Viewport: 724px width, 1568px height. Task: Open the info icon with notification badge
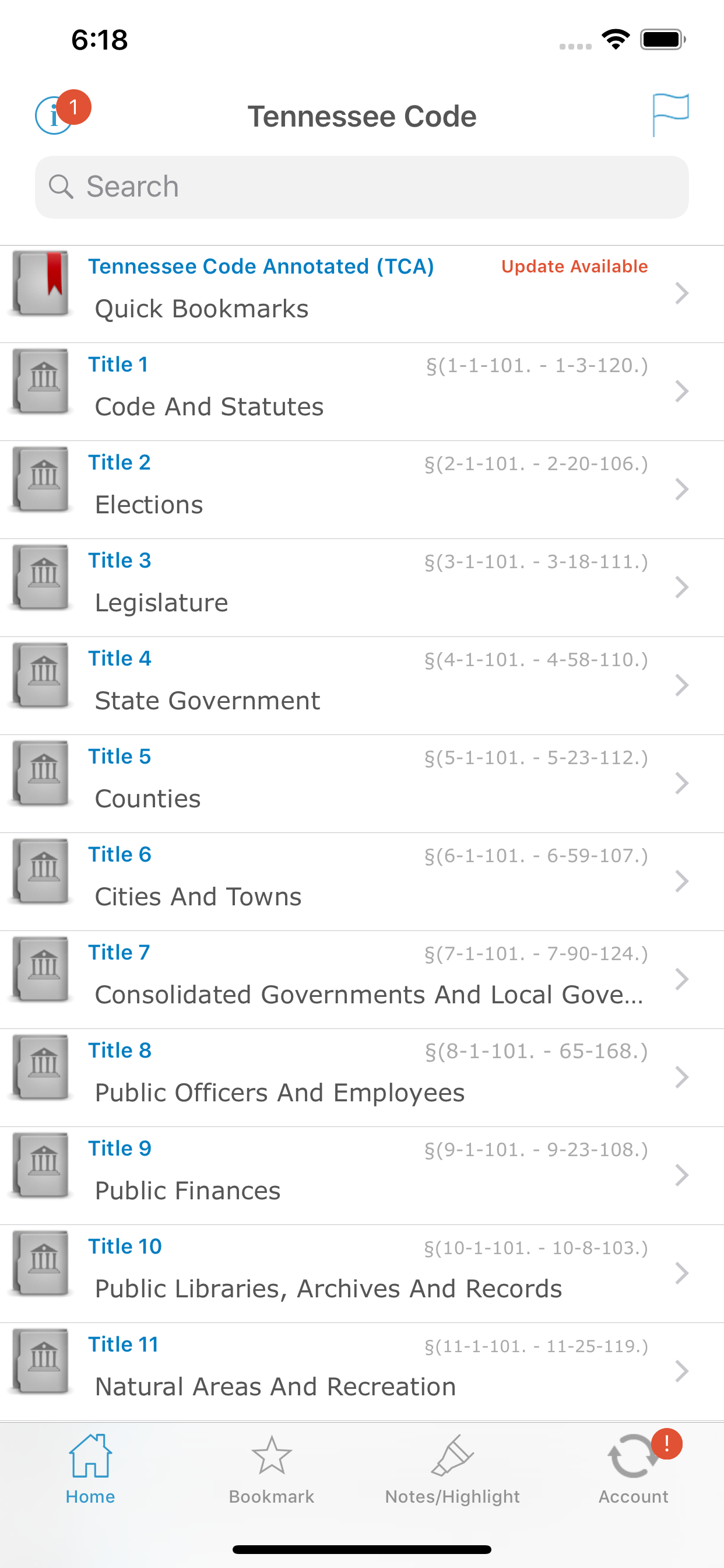56,115
